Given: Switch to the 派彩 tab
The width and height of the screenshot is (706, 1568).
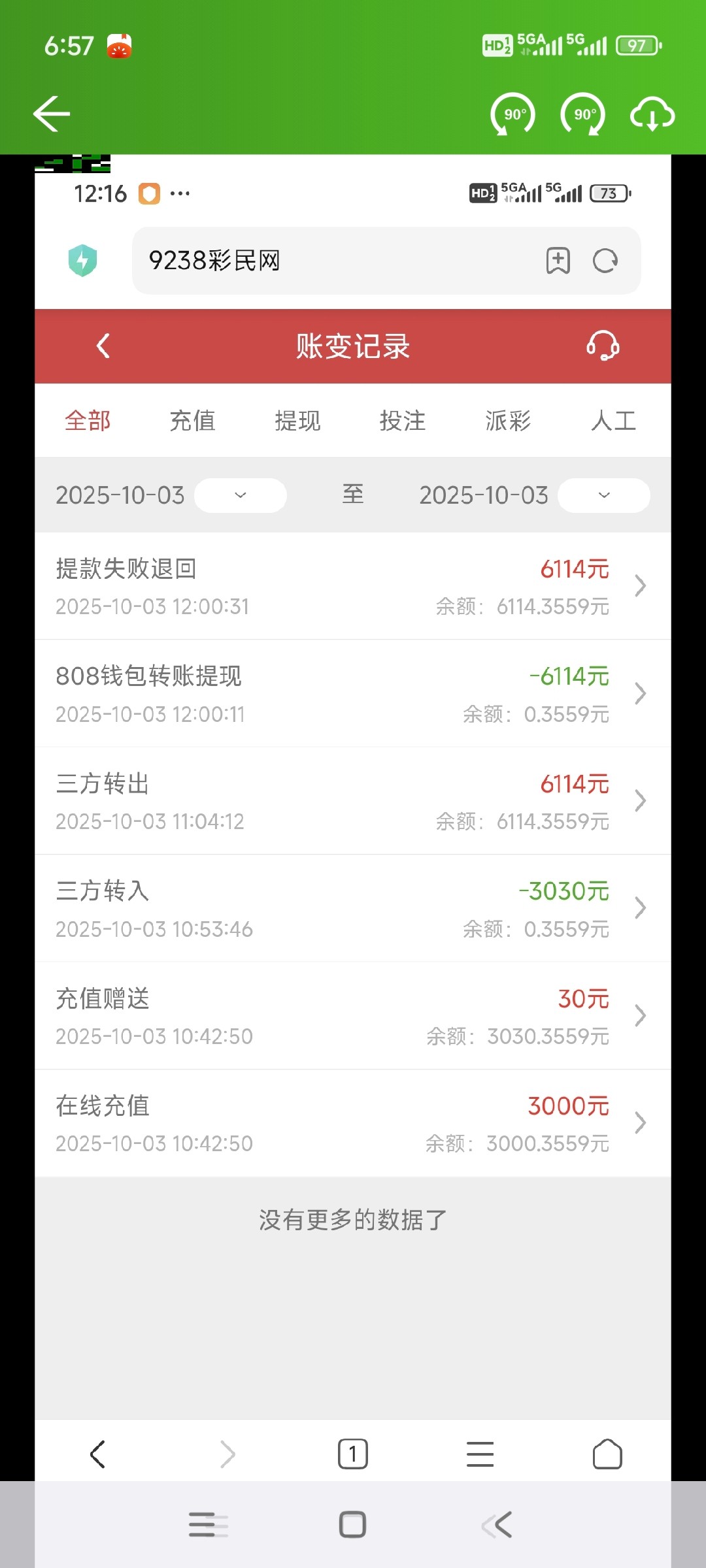Looking at the screenshot, I should tap(508, 421).
